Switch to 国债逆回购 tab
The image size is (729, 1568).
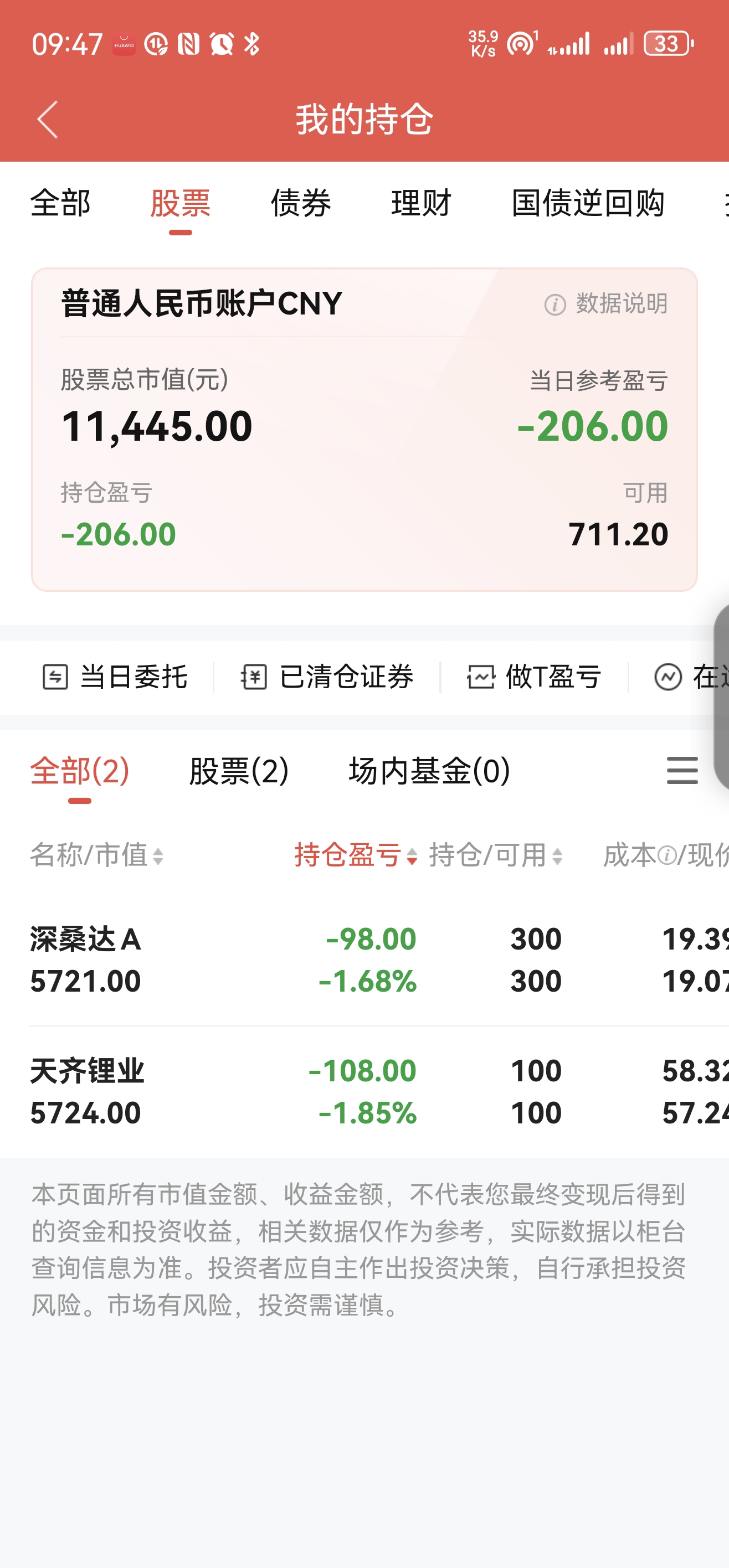point(588,203)
